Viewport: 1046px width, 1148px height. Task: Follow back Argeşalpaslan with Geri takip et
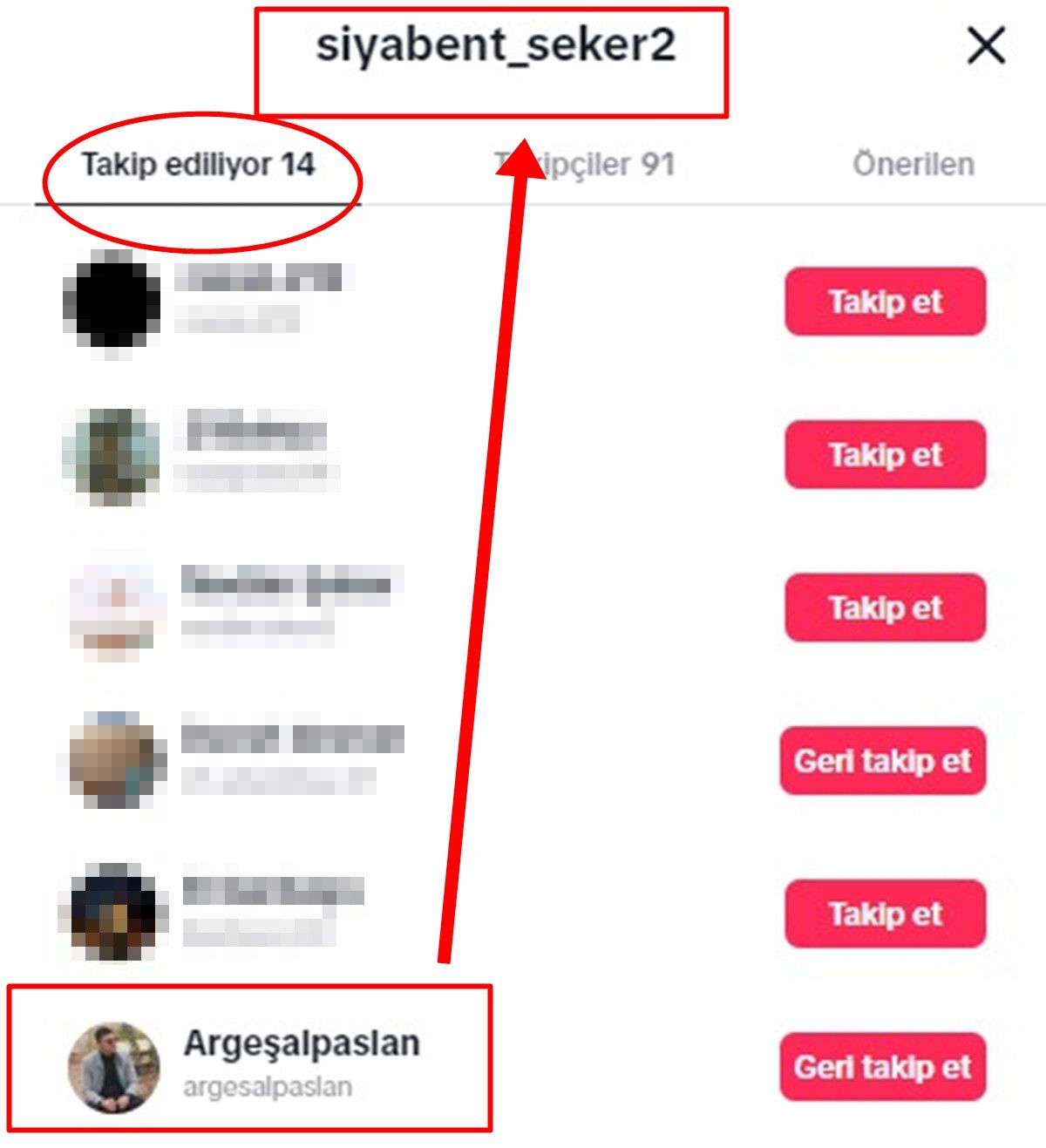click(x=883, y=1067)
